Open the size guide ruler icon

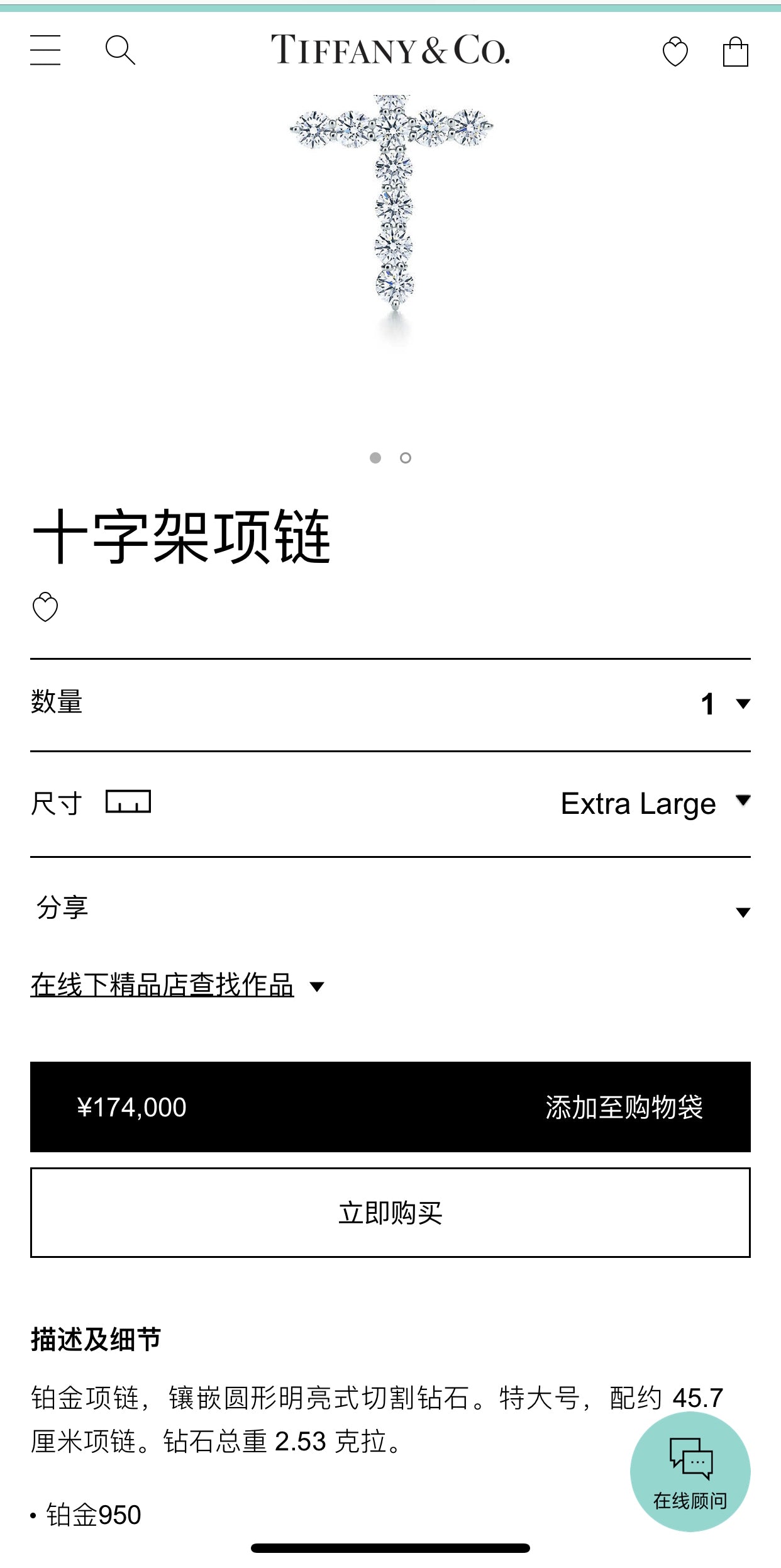pos(128,802)
